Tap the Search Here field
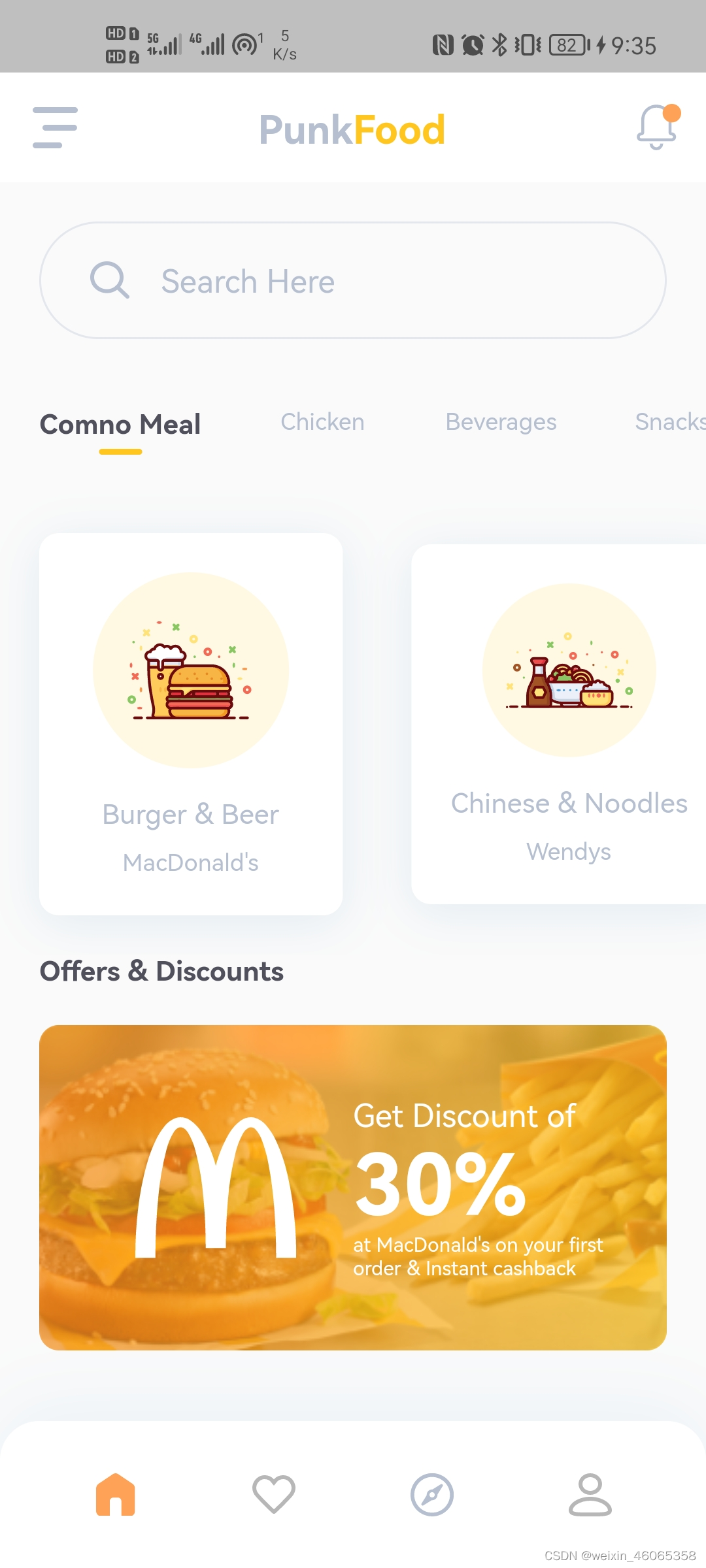This screenshot has width=706, height=1568. point(353,281)
